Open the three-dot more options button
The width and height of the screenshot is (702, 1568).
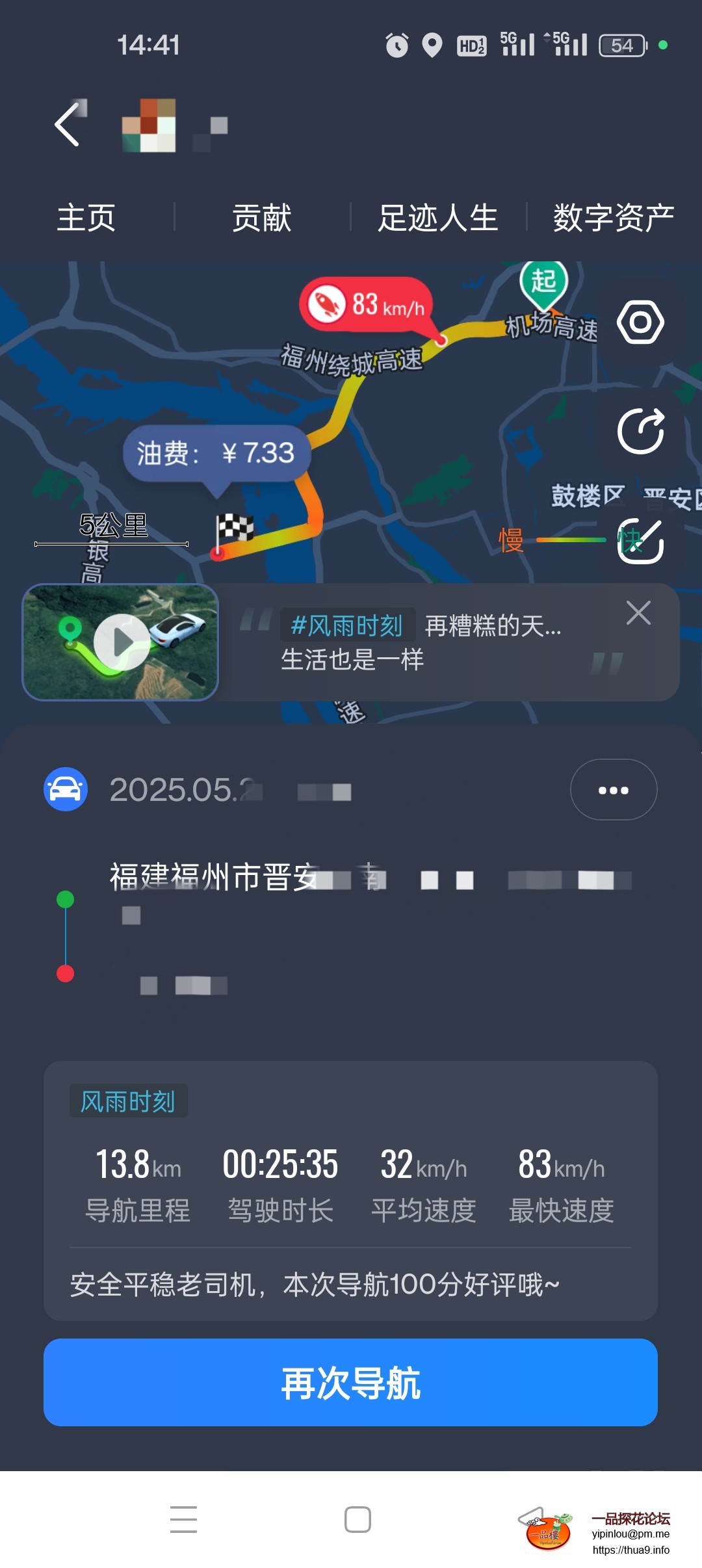tap(613, 791)
